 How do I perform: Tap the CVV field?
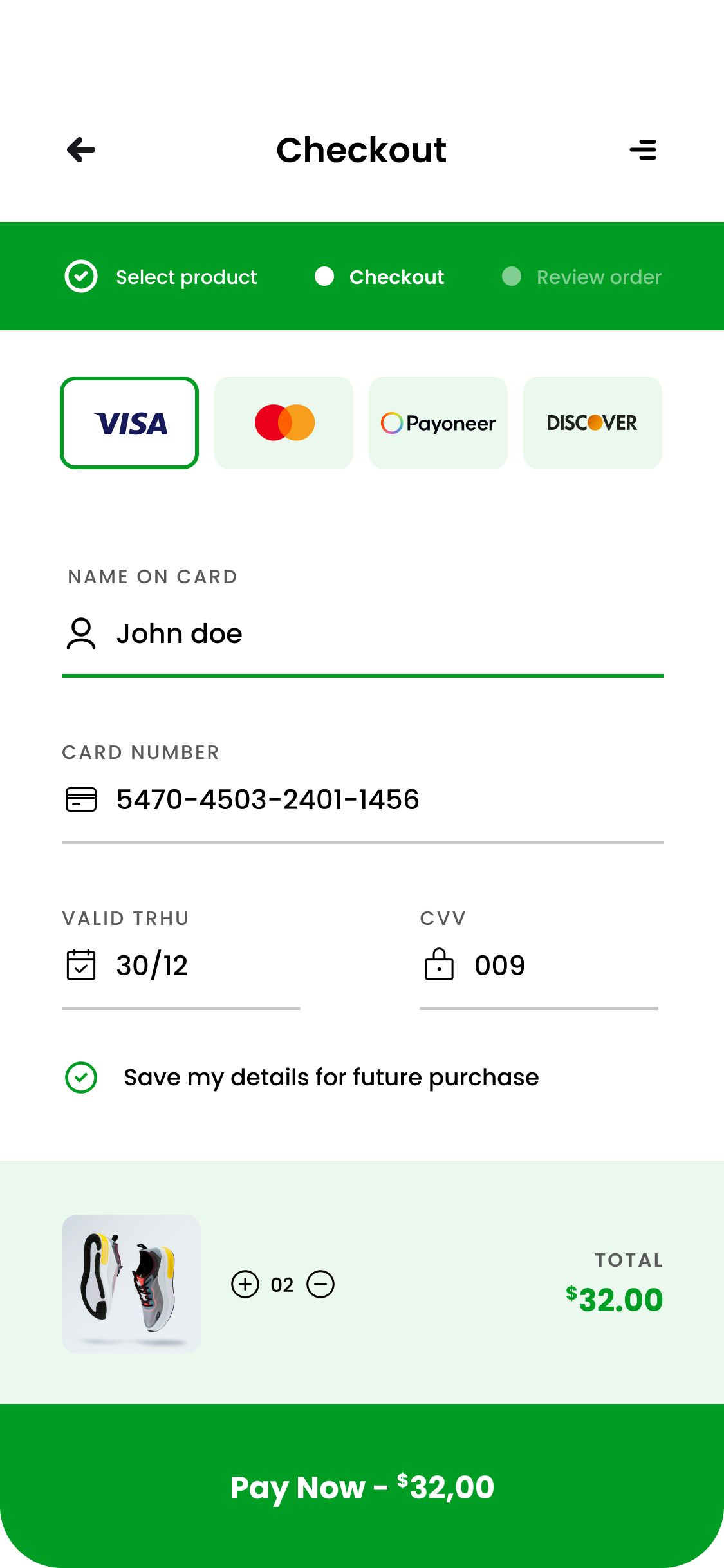point(539,966)
